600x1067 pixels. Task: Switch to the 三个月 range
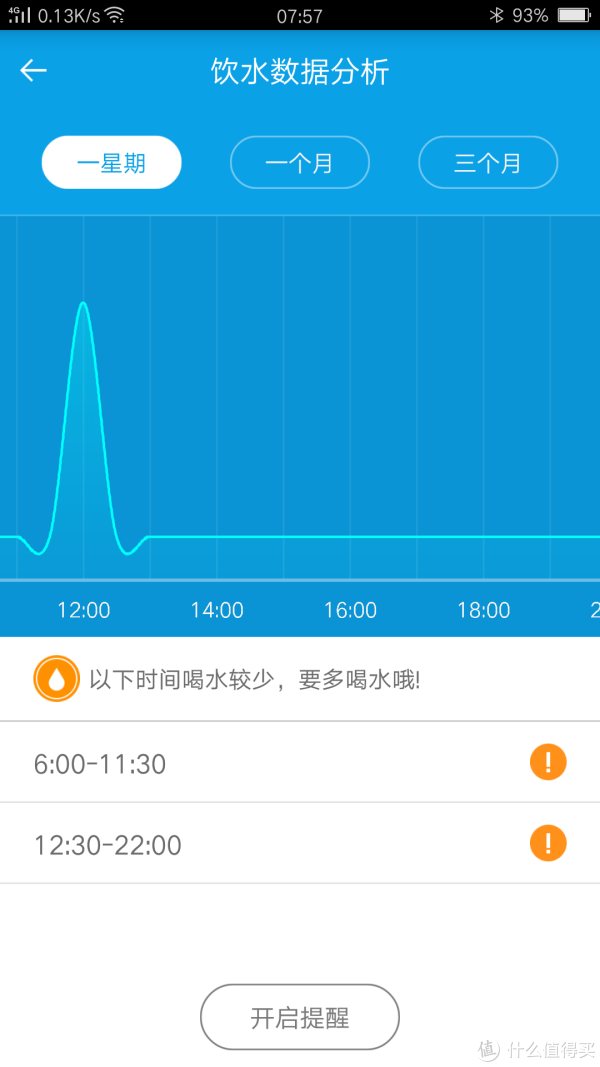click(488, 163)
